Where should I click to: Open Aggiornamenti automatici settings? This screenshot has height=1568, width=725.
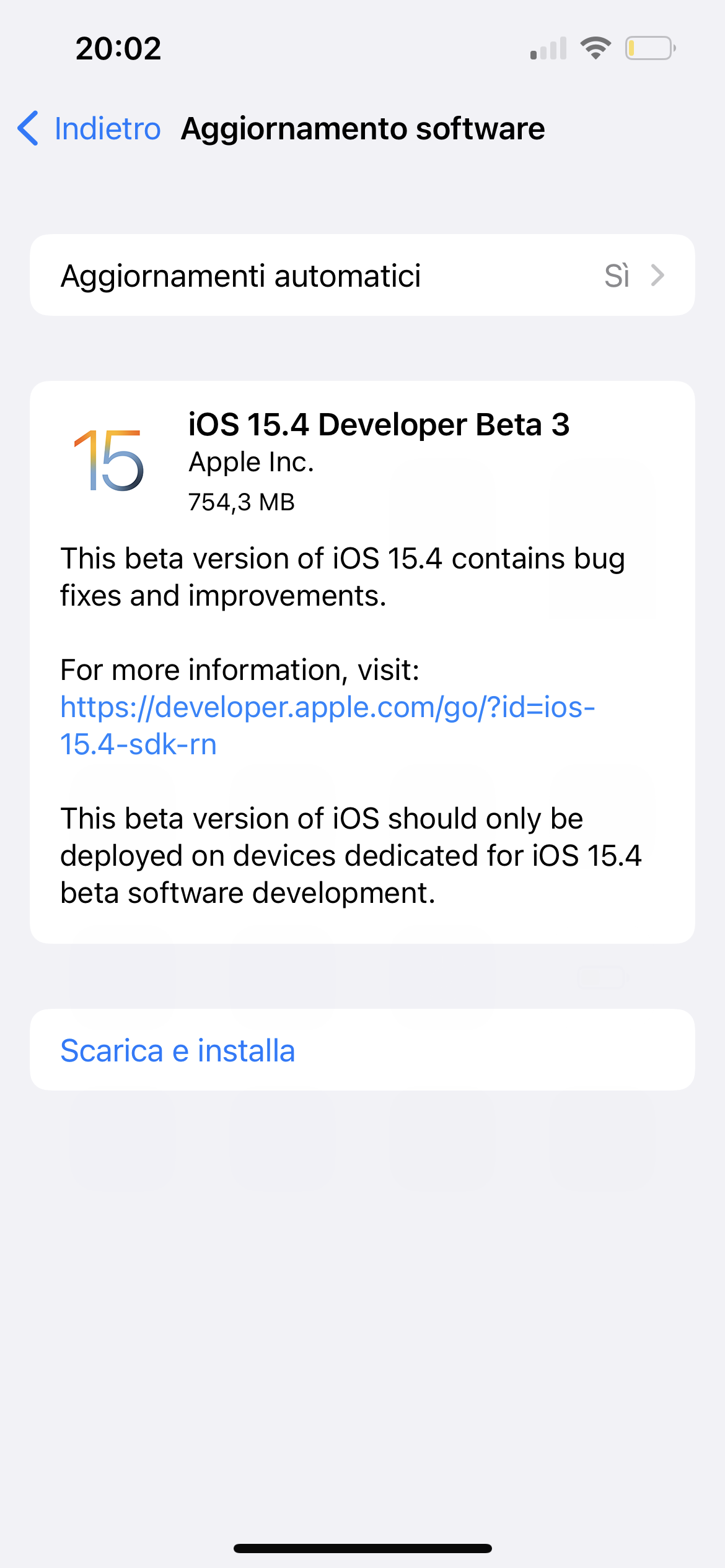tap(362, 276)
